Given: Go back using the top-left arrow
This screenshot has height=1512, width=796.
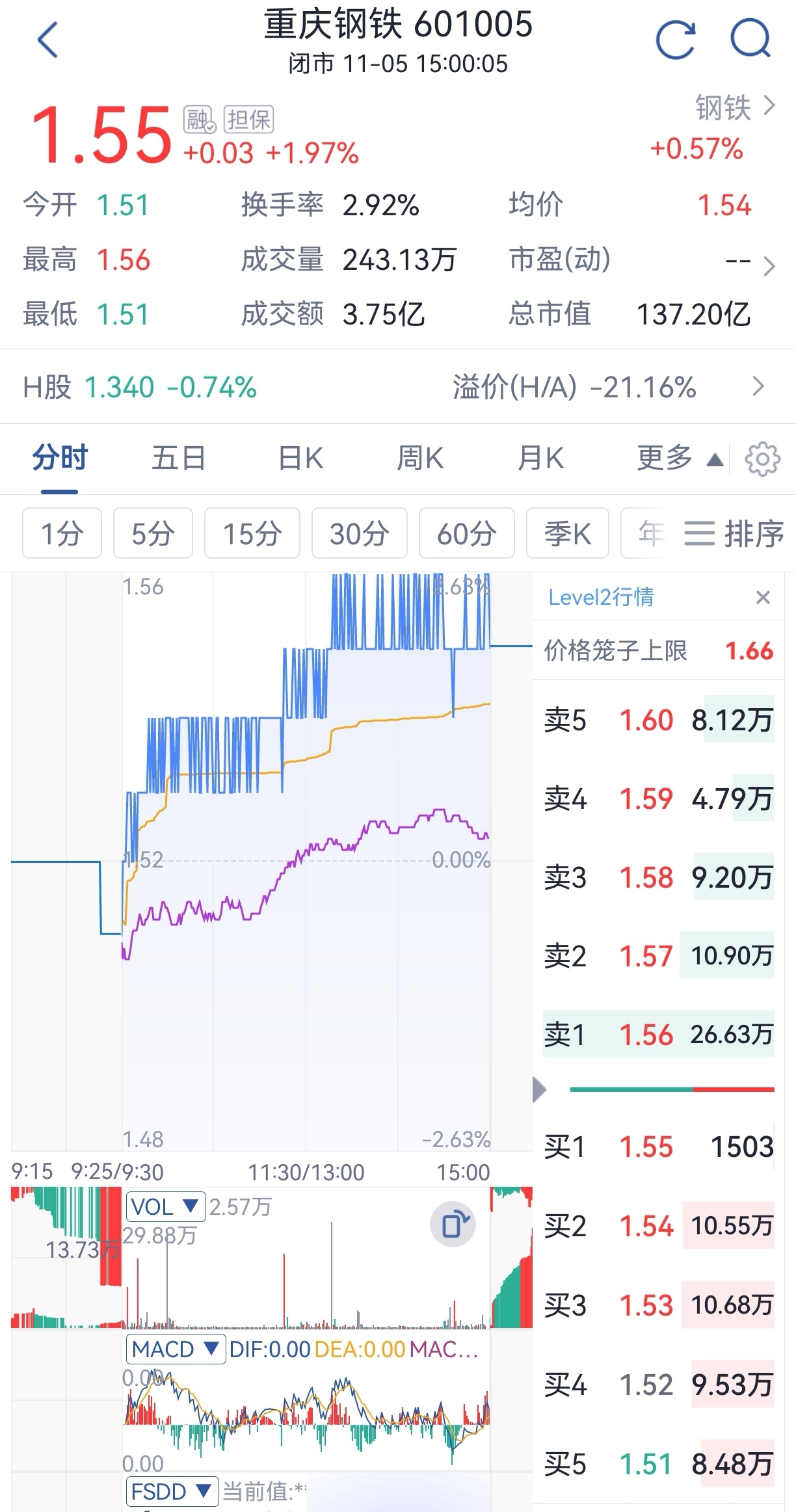Looking at the screenshot, I should (x=47, y=40).
